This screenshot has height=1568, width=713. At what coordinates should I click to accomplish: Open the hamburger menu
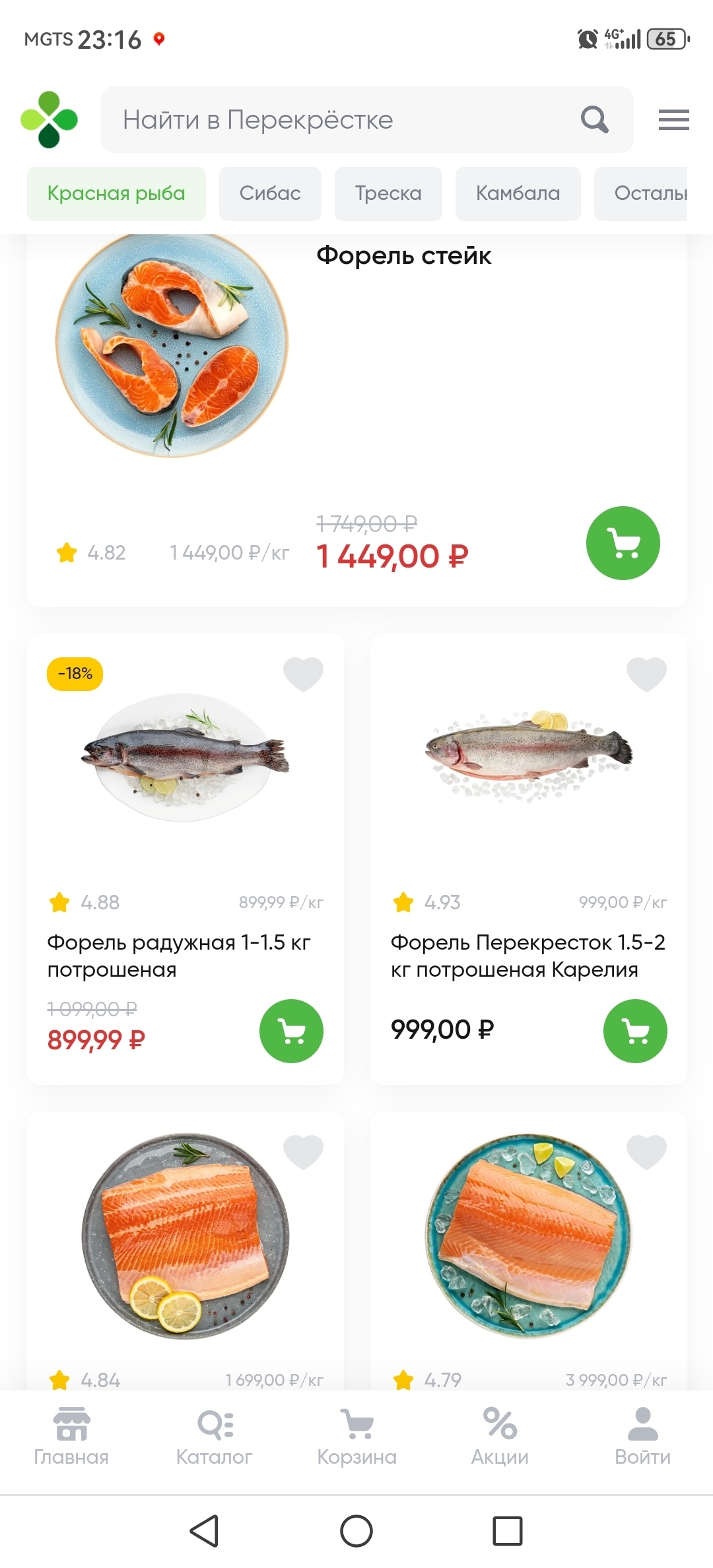[x=673, y=120]
